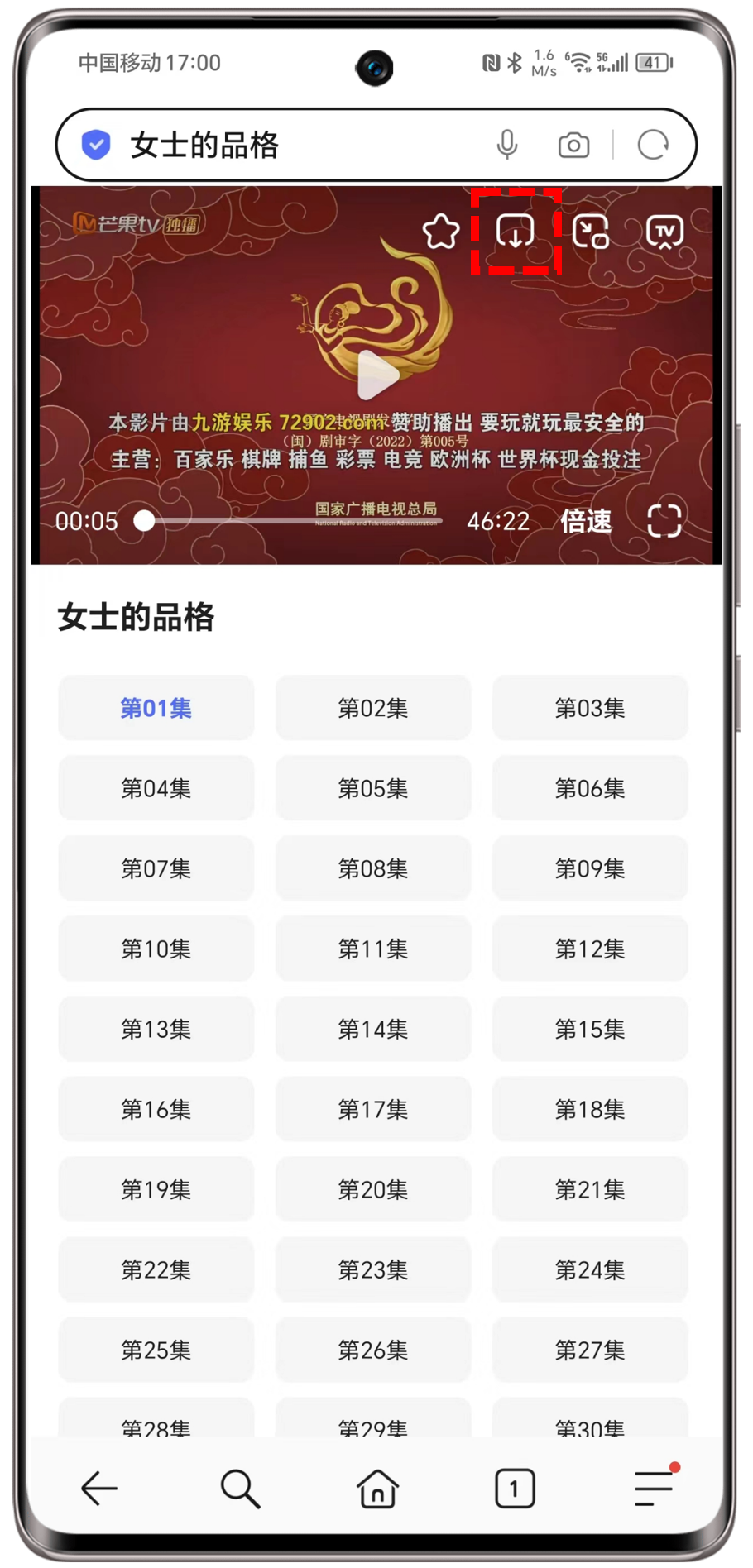This screenshot has height=1568, width=753.
Task: Switch to picture-in-picture floating window
Action: click(x=591, y=232)
